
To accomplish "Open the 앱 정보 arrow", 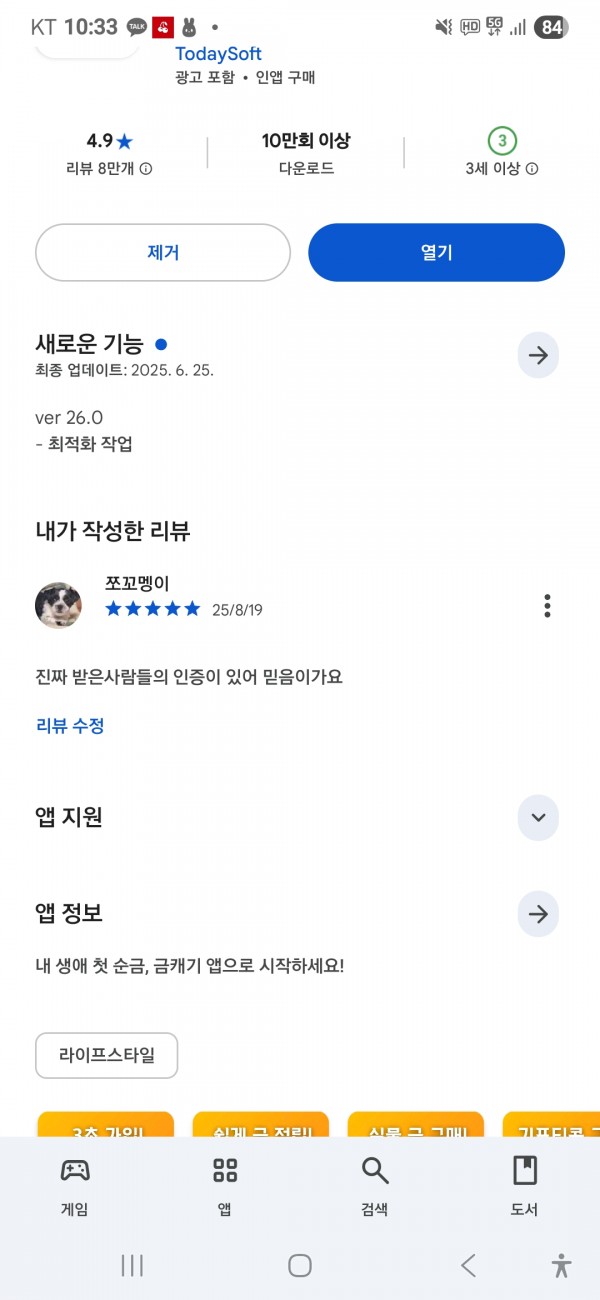I will point(538,914).
